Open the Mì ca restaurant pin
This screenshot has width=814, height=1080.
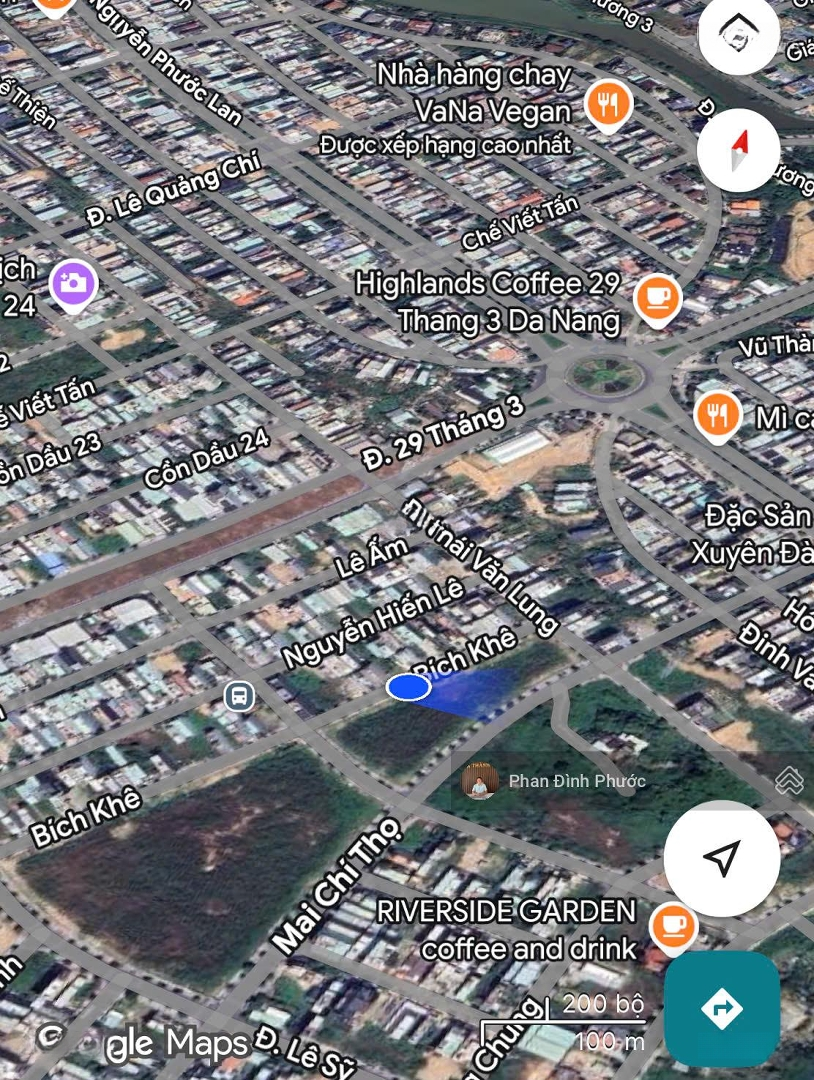(717, 413)
